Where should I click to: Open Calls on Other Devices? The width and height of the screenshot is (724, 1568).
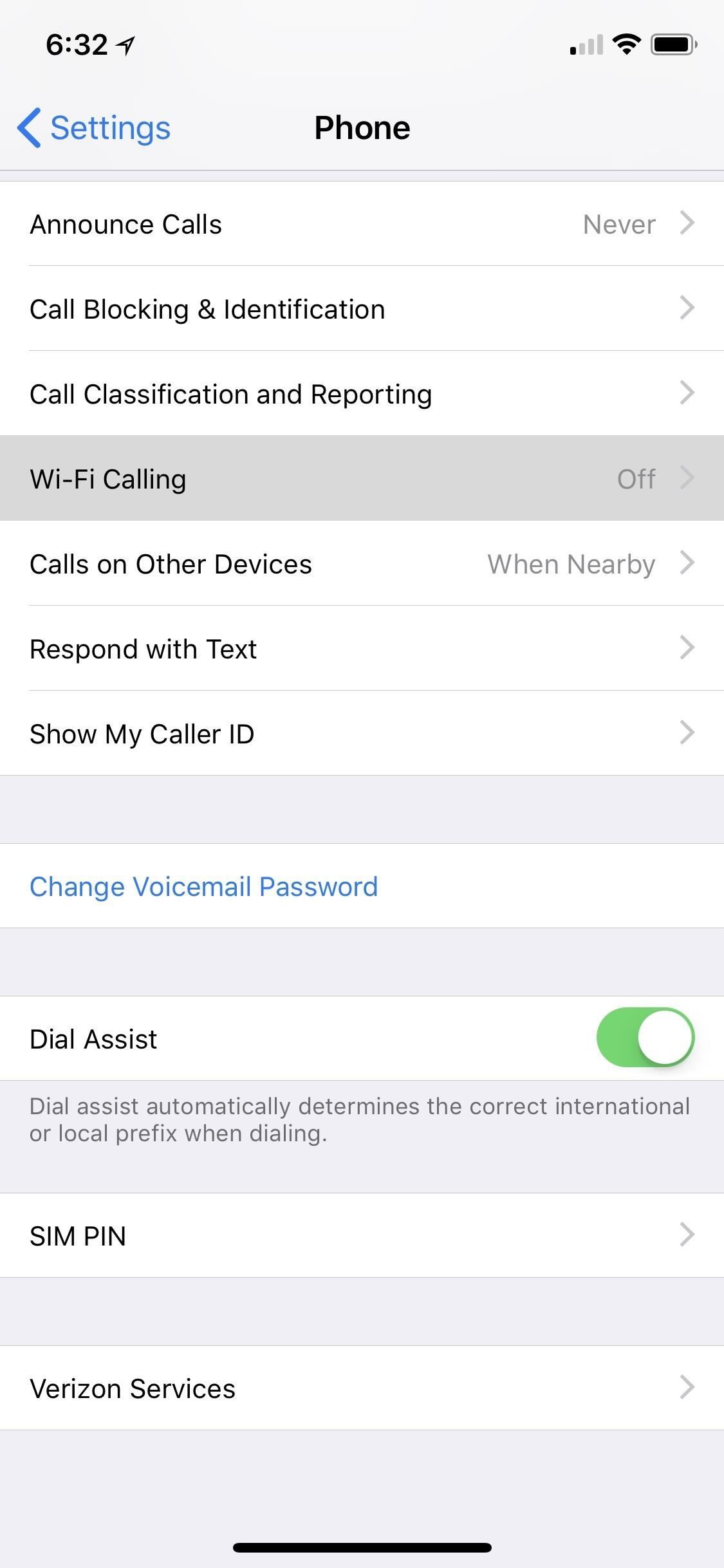click(362, 564)
